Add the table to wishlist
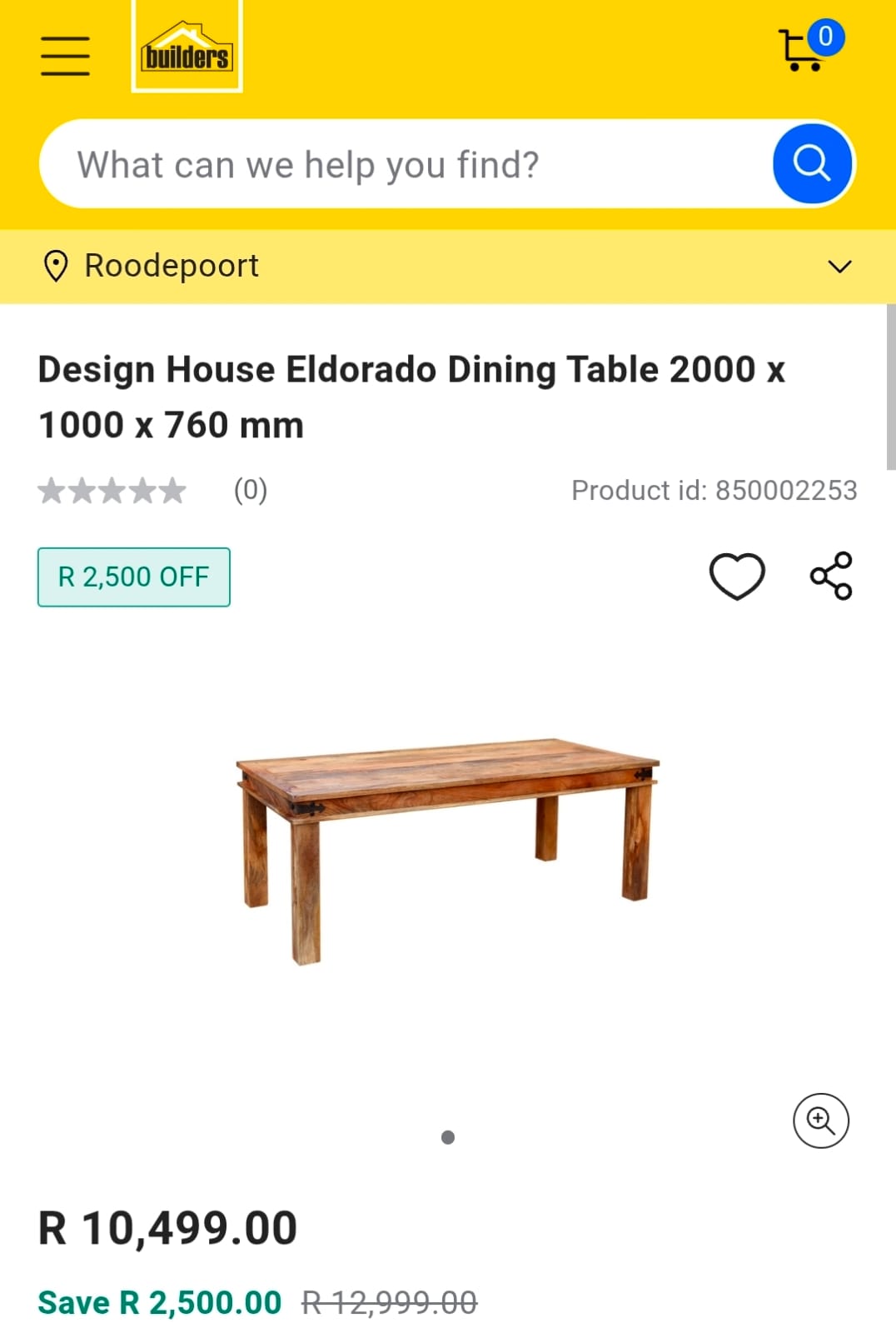The width and height of the screenshot is (896, 1333). point(737,576)
